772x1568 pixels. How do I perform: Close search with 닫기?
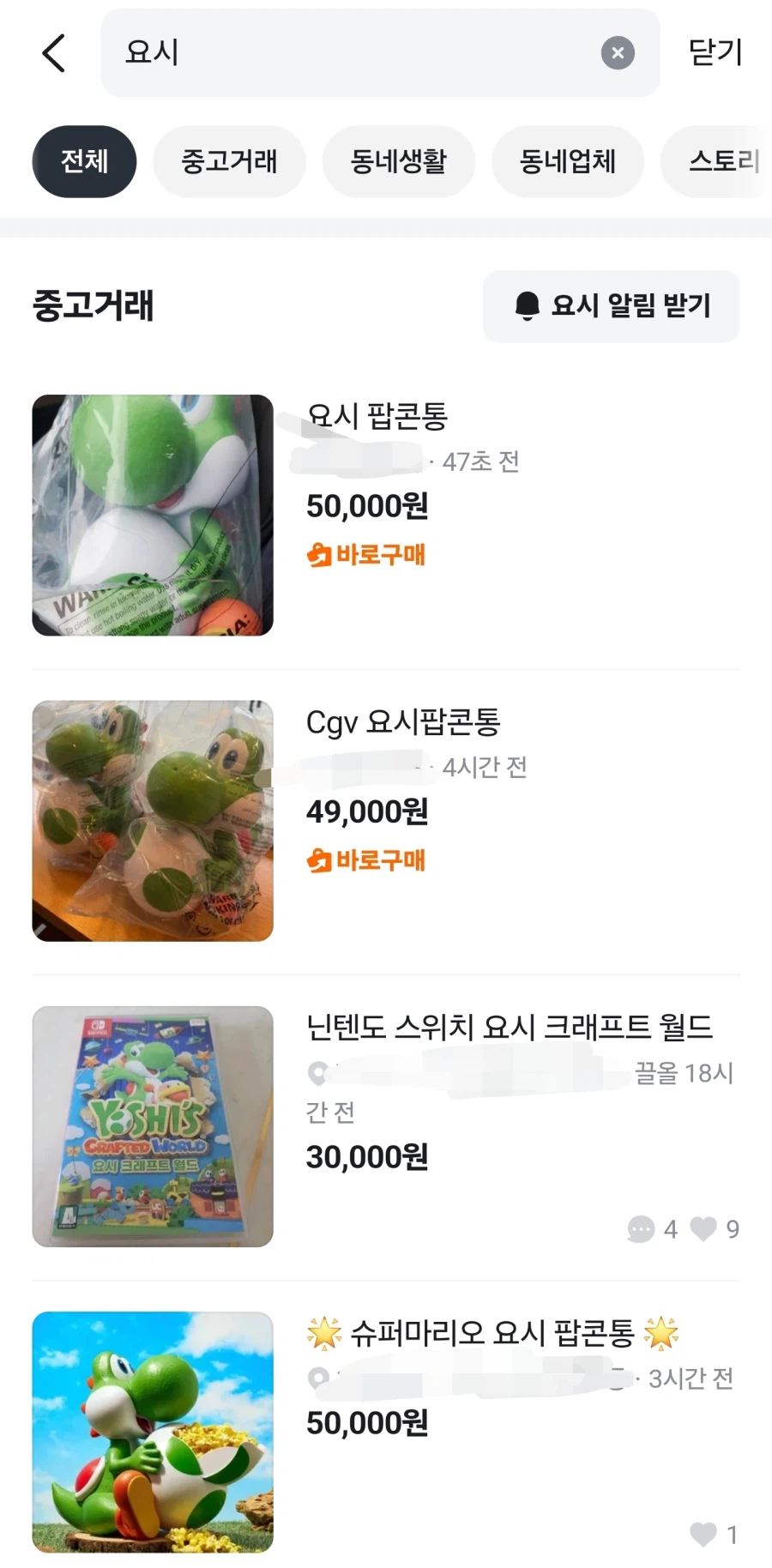pos(715,53)
